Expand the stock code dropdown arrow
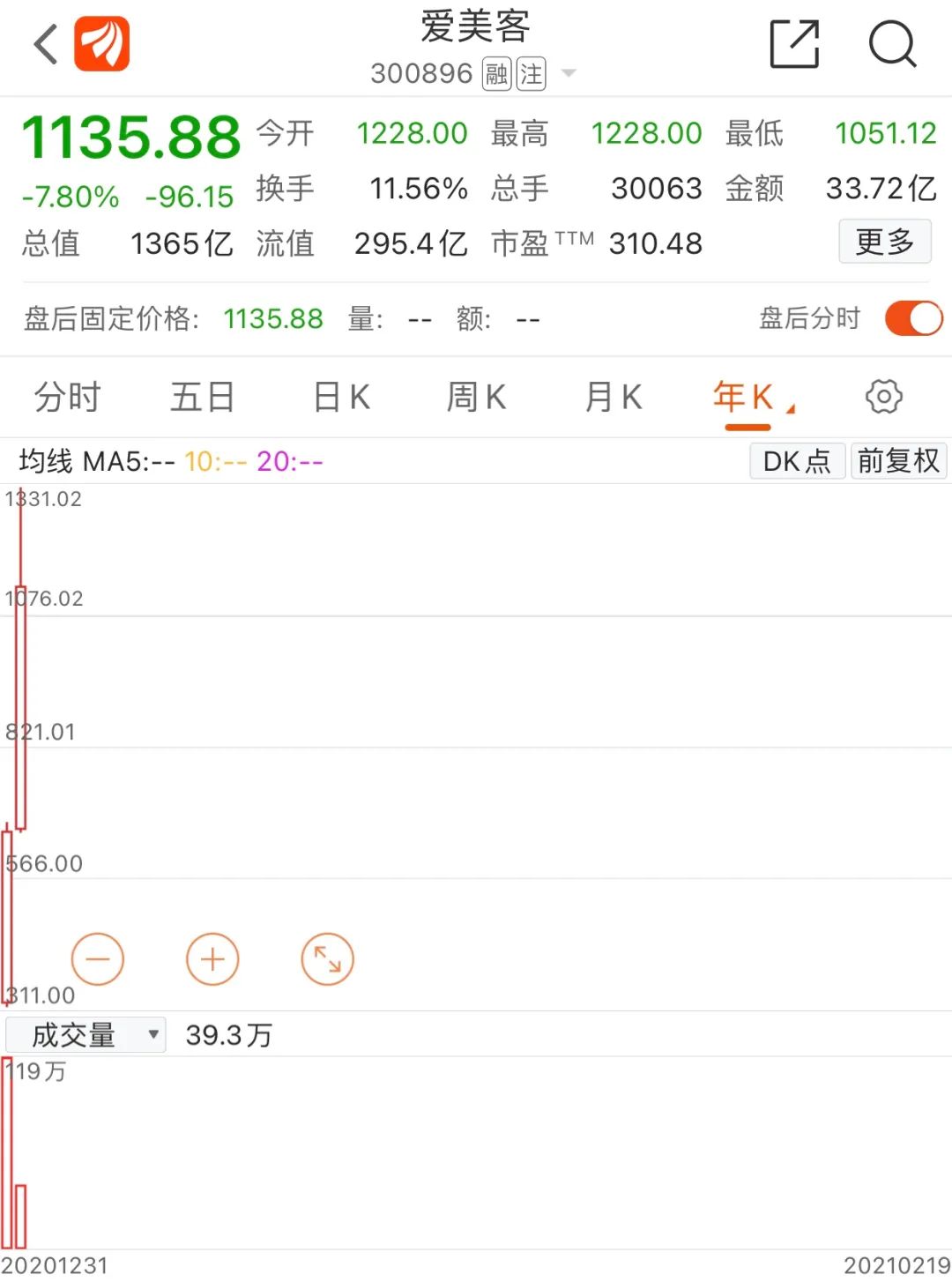Image resolution: width=952 pixels, height=1282 pixels. tap(569, 73)
